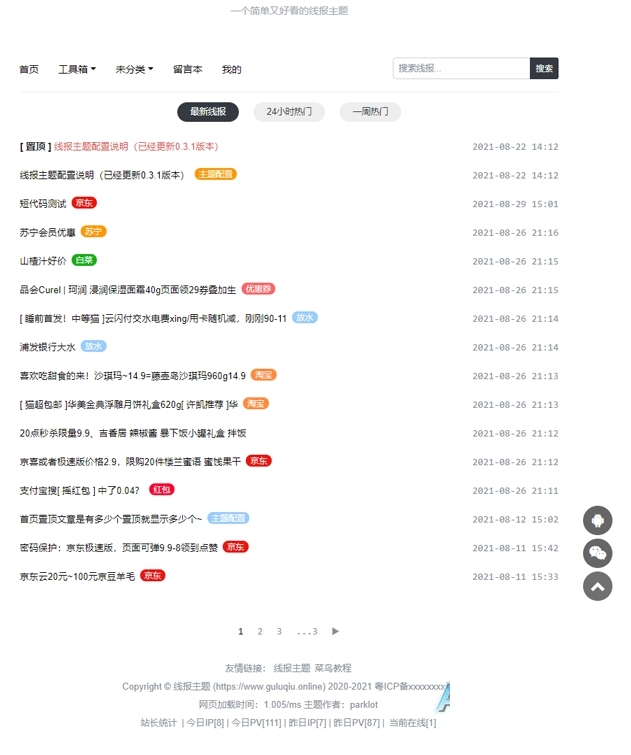The width and height of the screenshot is (631, 755).
Task: Expand the 未分类 dropdown menu
Action: click(134, 69)
